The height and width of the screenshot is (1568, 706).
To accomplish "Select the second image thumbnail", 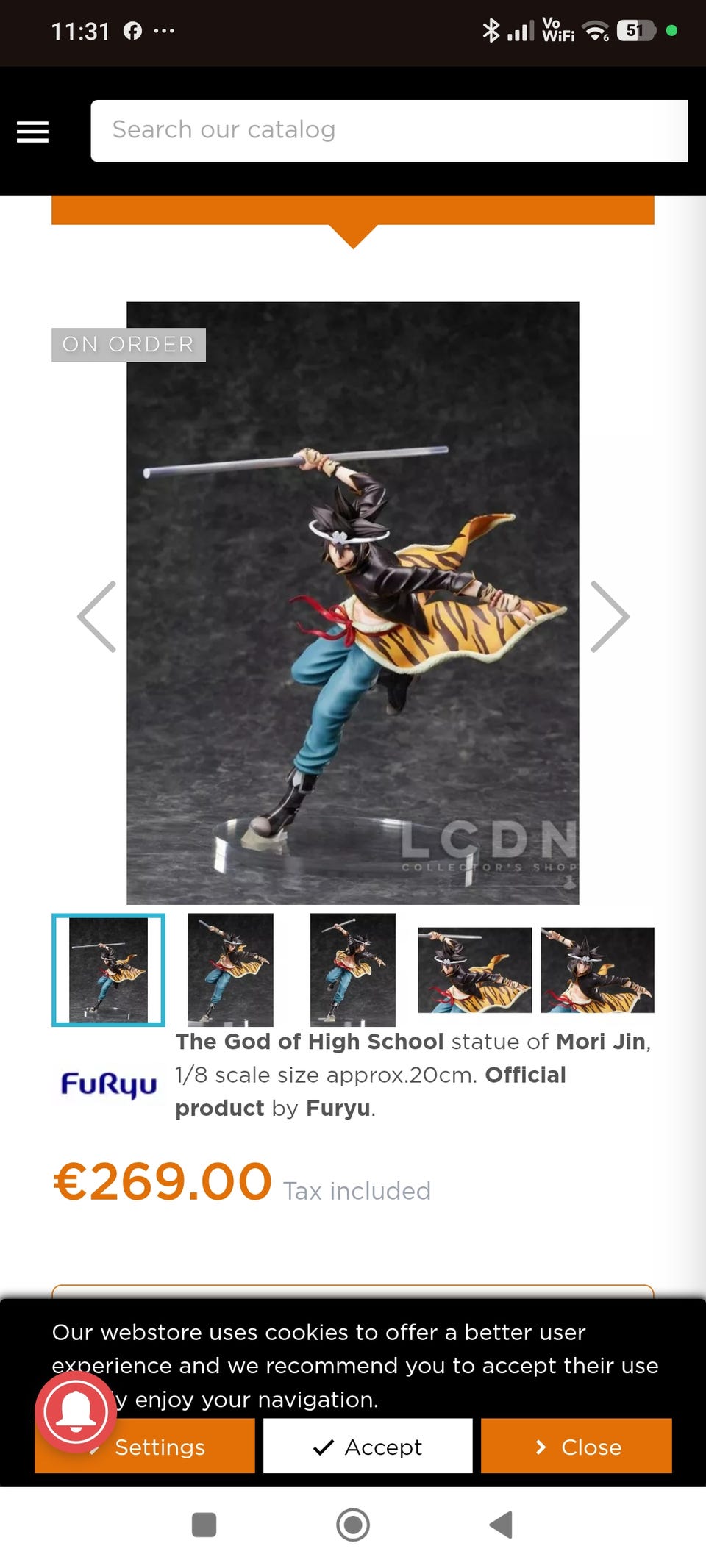I will click(x=230, y=970).
